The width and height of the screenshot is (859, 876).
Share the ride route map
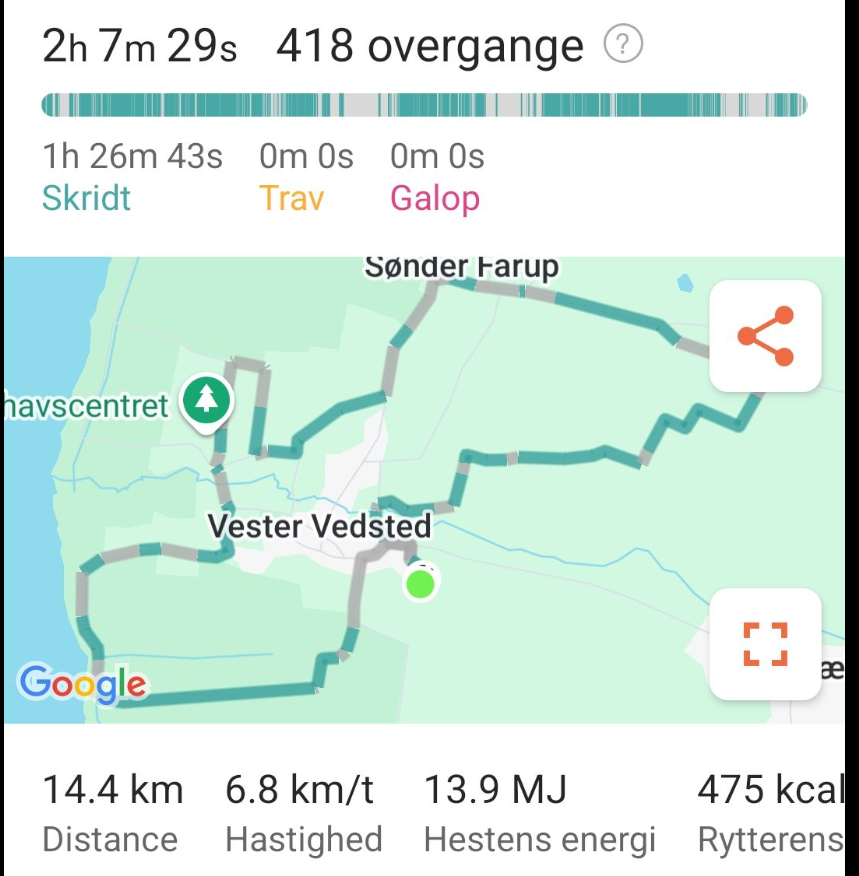(x=765, y=336)
